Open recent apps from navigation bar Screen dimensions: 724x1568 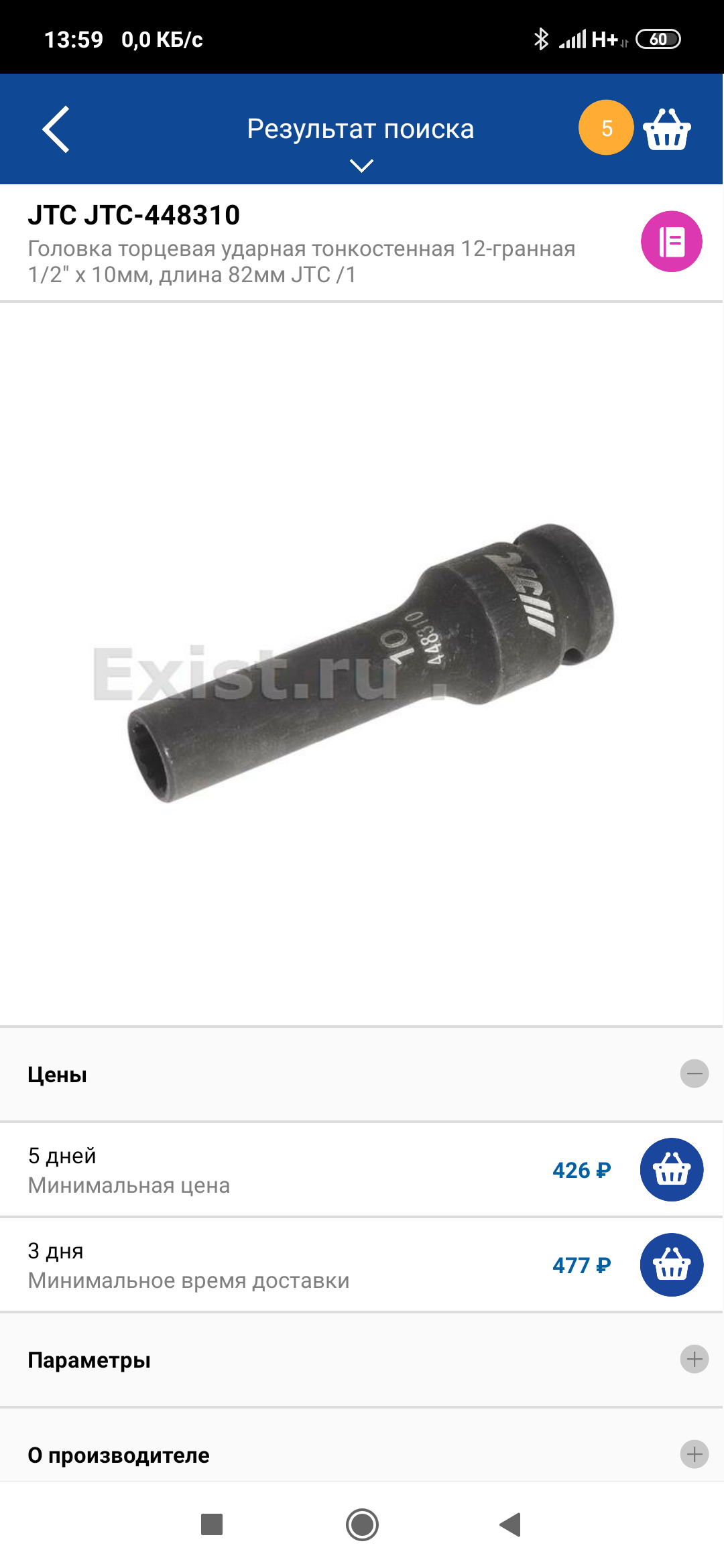click(x=212, y=1525)
